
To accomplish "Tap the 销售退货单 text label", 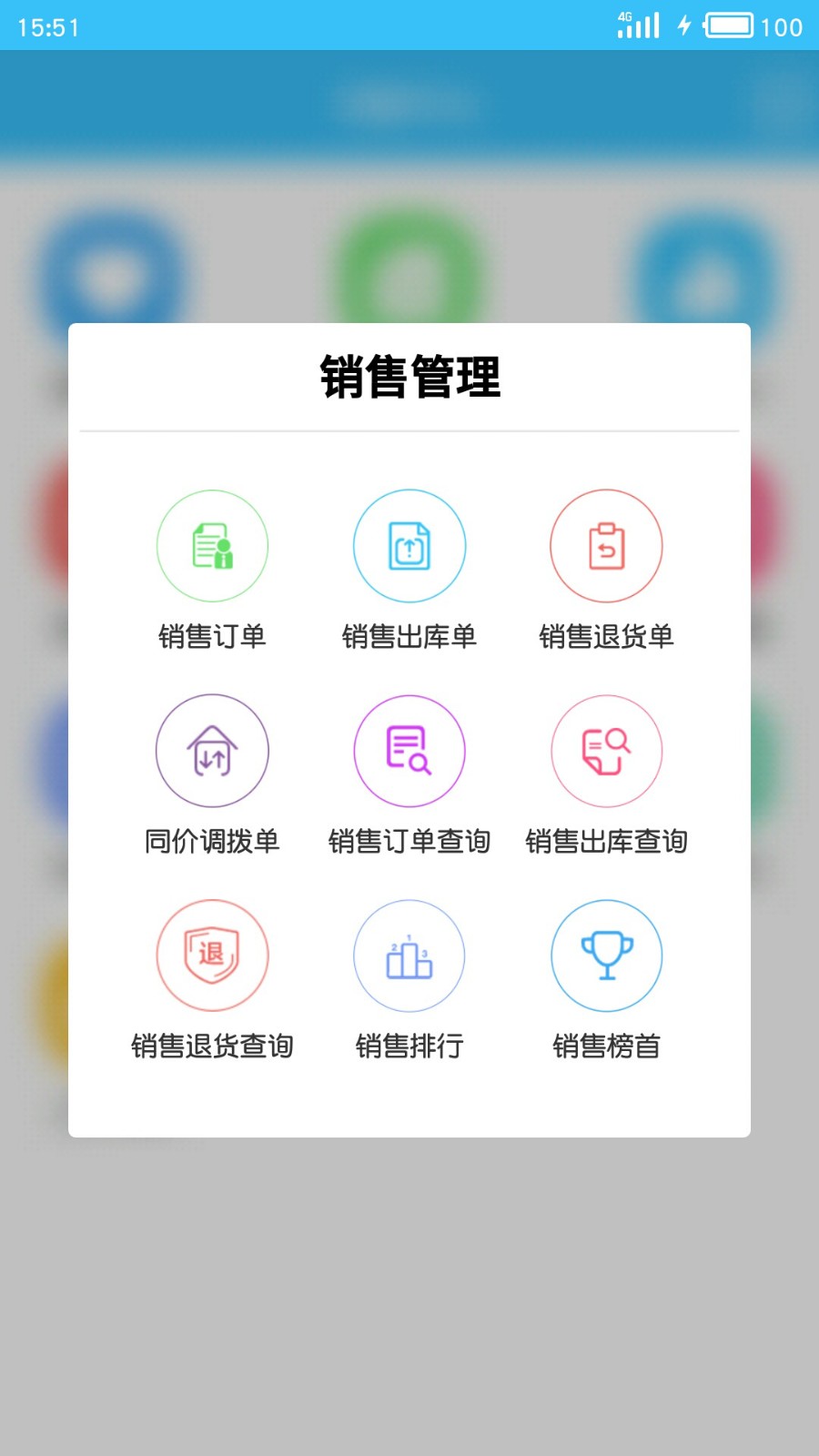I will 606,637.
